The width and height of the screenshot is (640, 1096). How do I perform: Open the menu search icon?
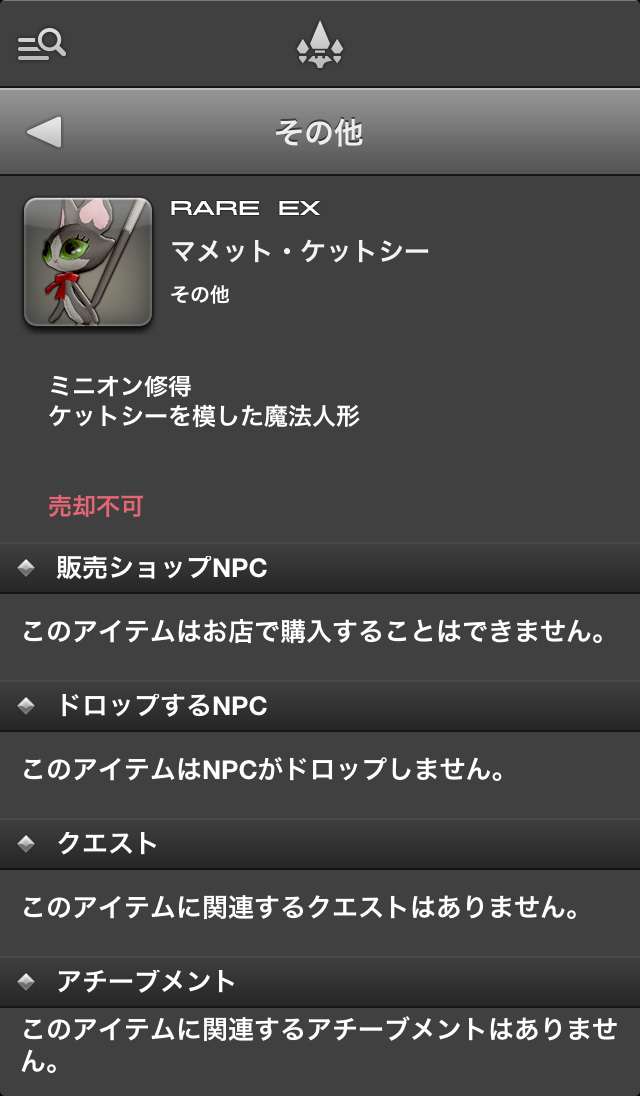(x=42, y=45)
